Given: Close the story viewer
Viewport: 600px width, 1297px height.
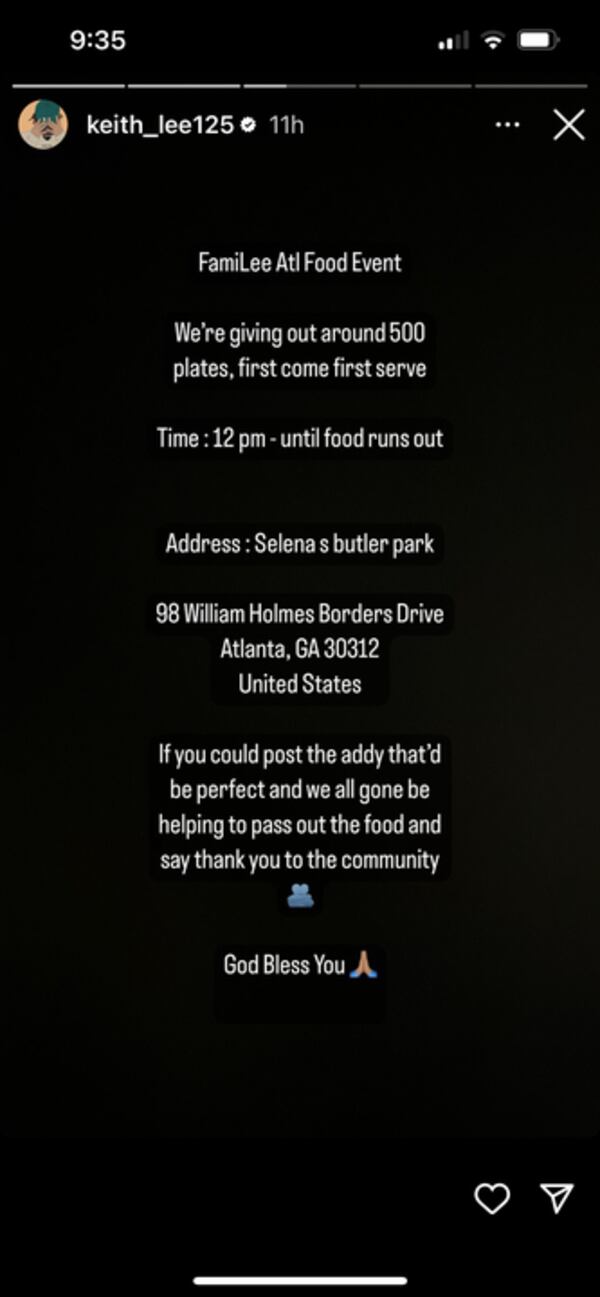Looking at the screenshot, I should pos(568,125).
